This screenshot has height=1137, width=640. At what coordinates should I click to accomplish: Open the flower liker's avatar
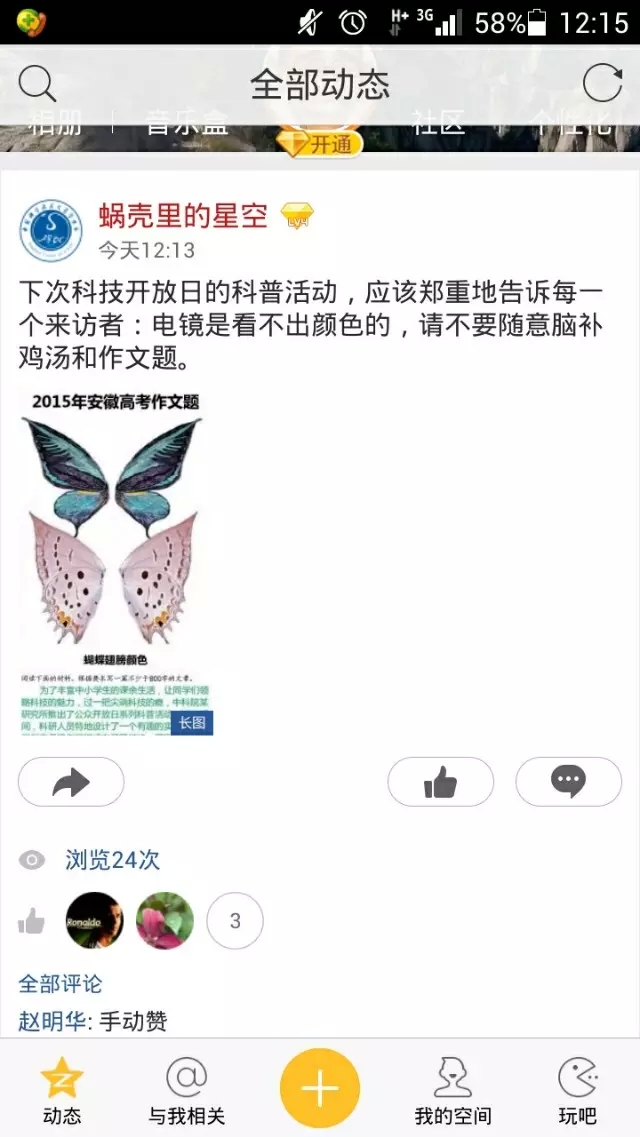165,920
